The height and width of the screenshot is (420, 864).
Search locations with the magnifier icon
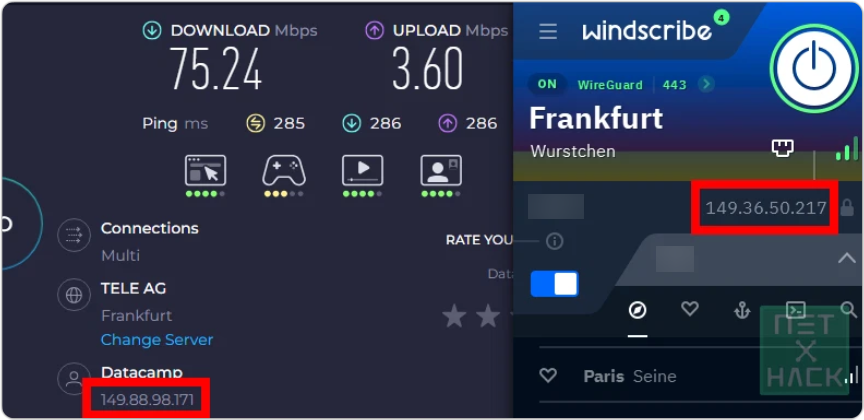(848, 310)
